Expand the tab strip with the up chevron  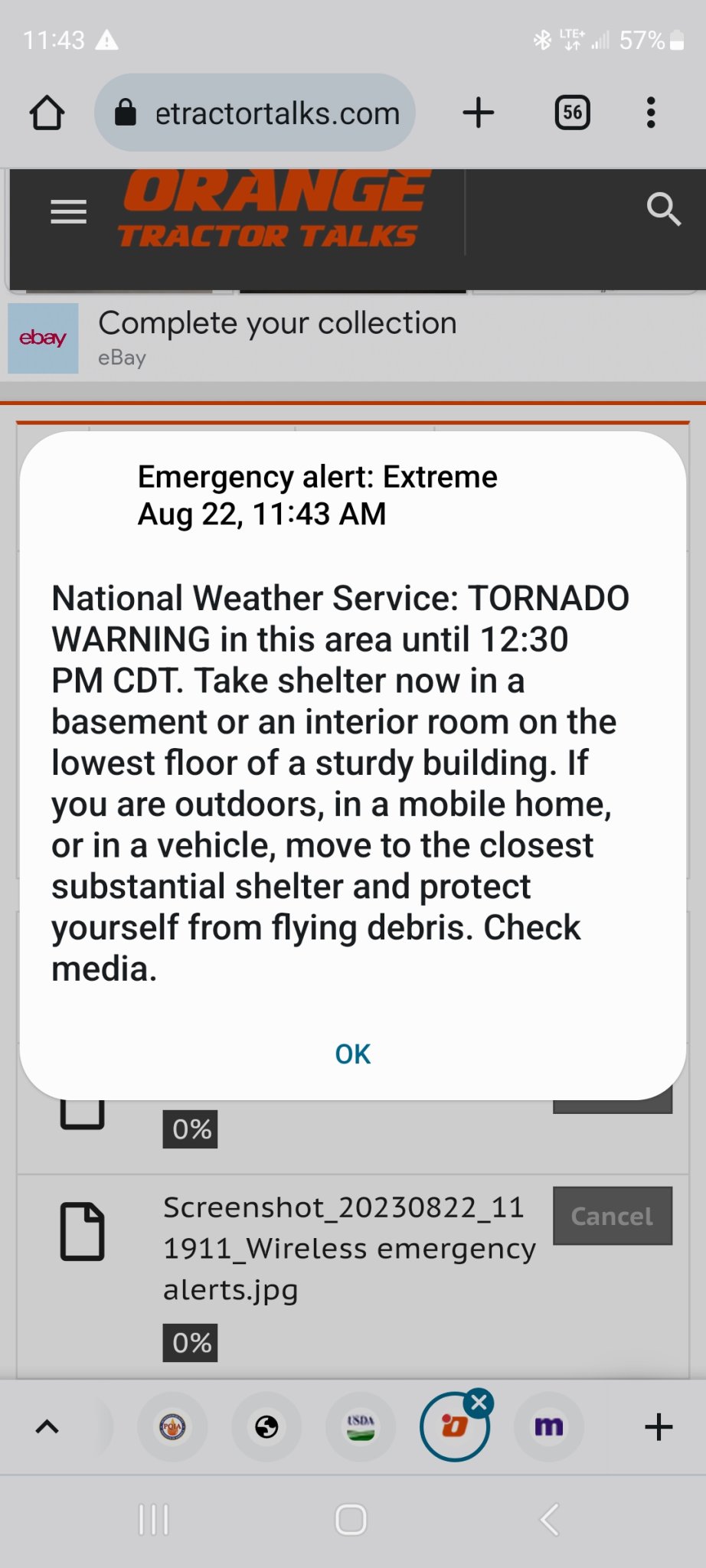click(47, 1427)
